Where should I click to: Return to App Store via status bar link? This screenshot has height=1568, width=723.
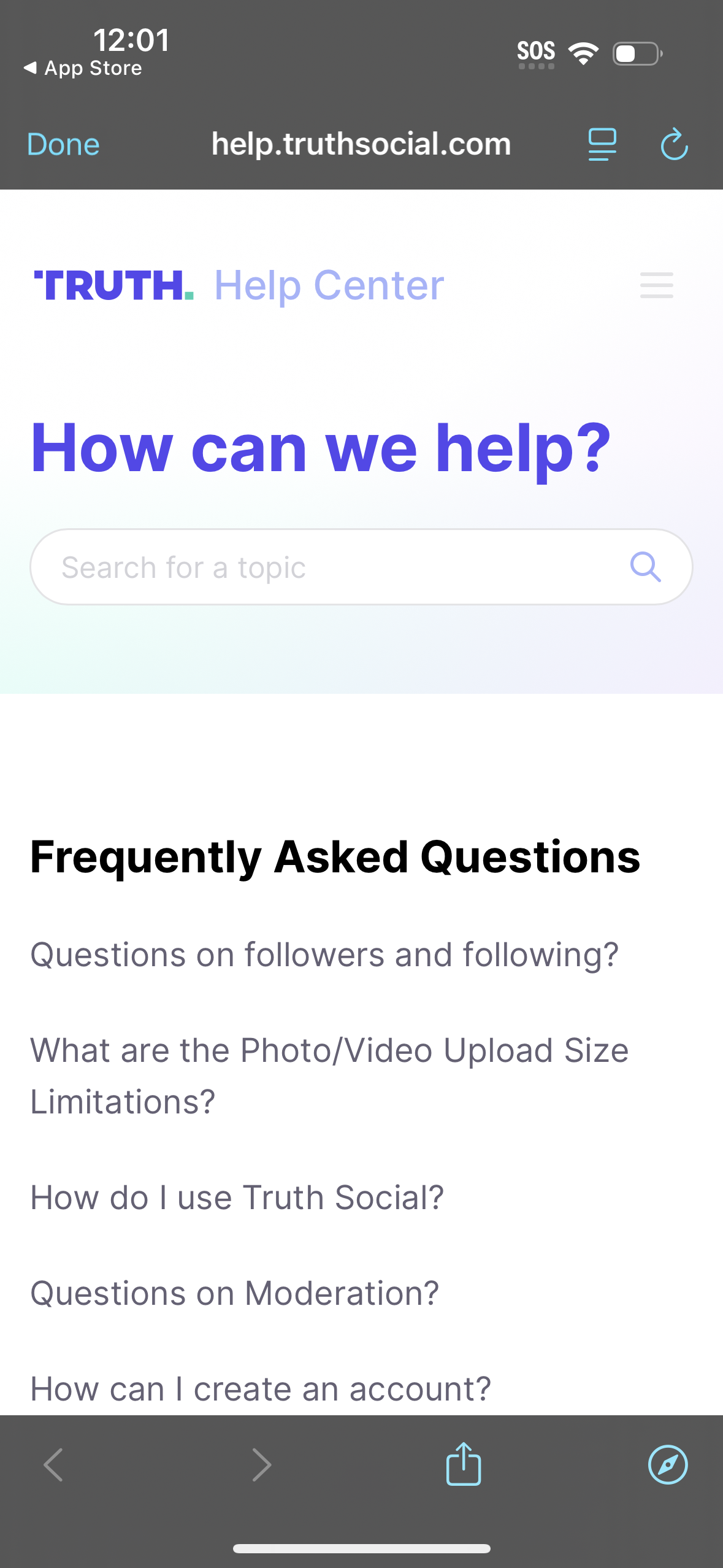pos(82,67)
